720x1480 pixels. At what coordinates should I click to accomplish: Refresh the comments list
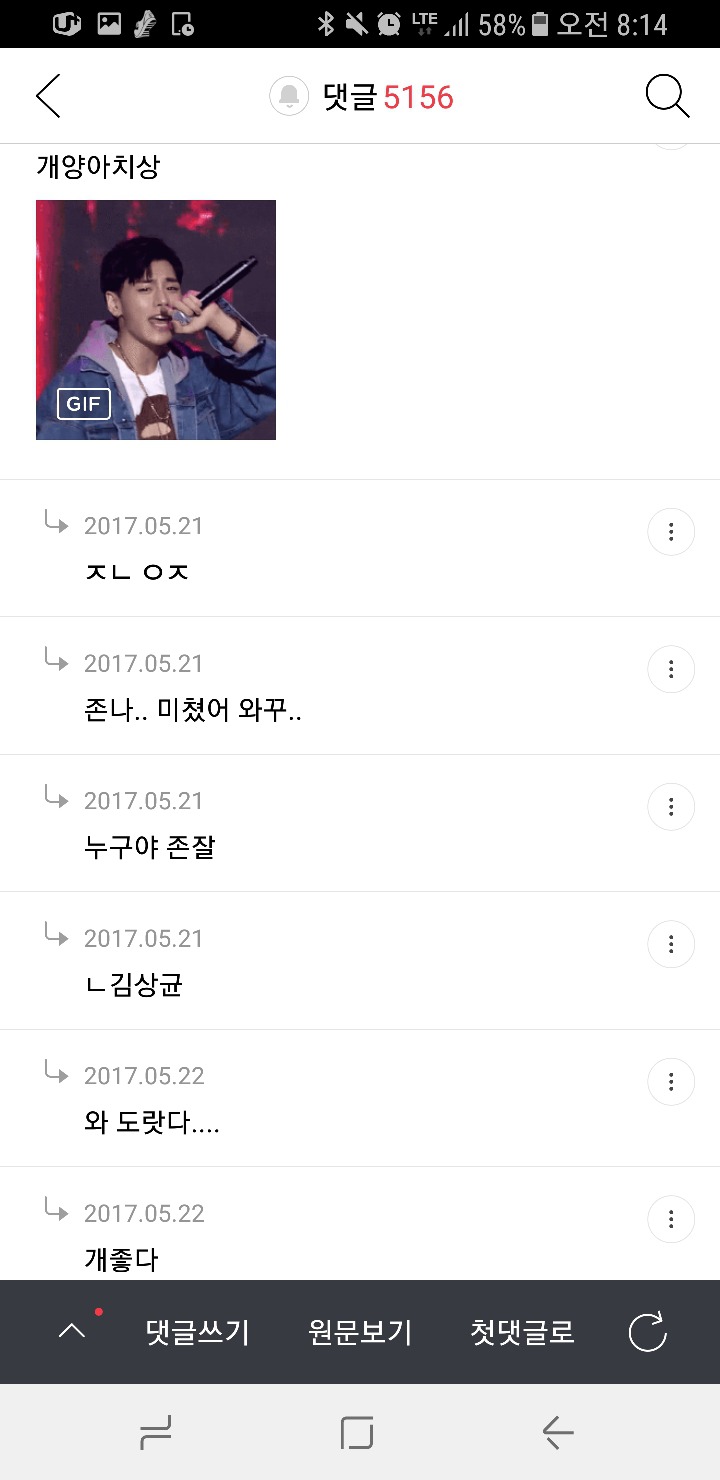click(x=647, y=1332)
